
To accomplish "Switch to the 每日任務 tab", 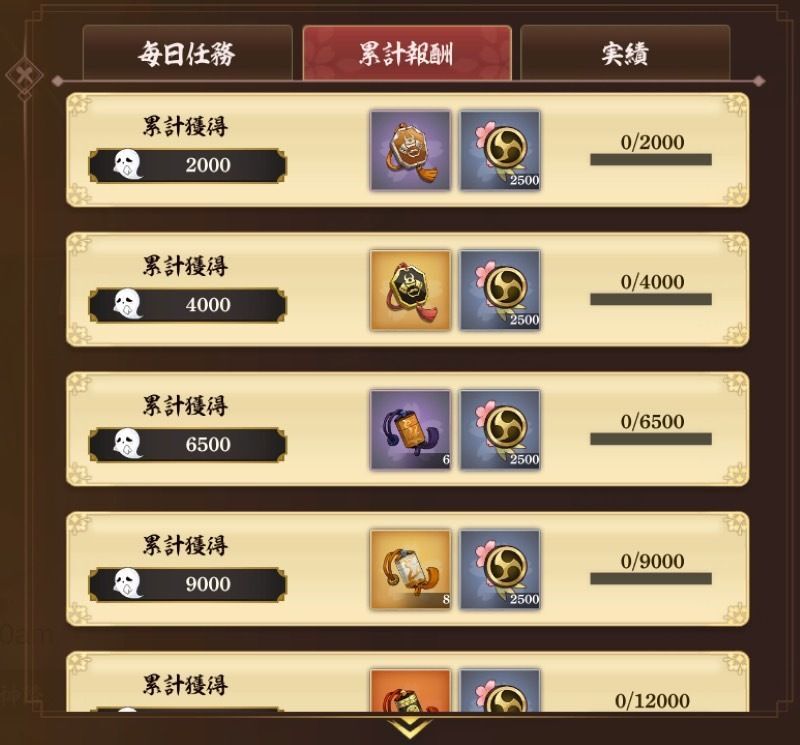I will coord(187,54).
